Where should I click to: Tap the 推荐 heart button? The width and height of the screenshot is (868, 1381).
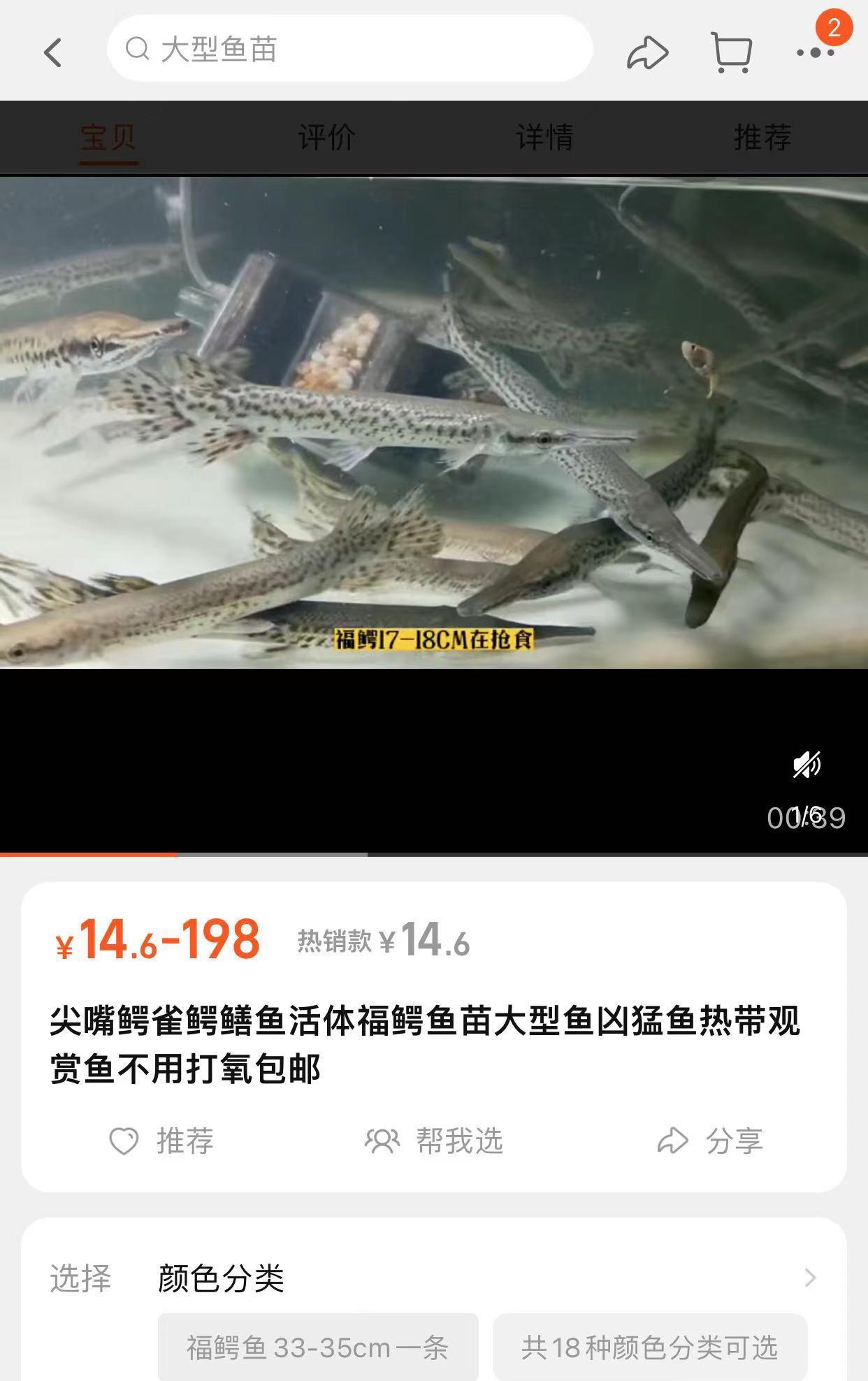(x=161, y=1141)
